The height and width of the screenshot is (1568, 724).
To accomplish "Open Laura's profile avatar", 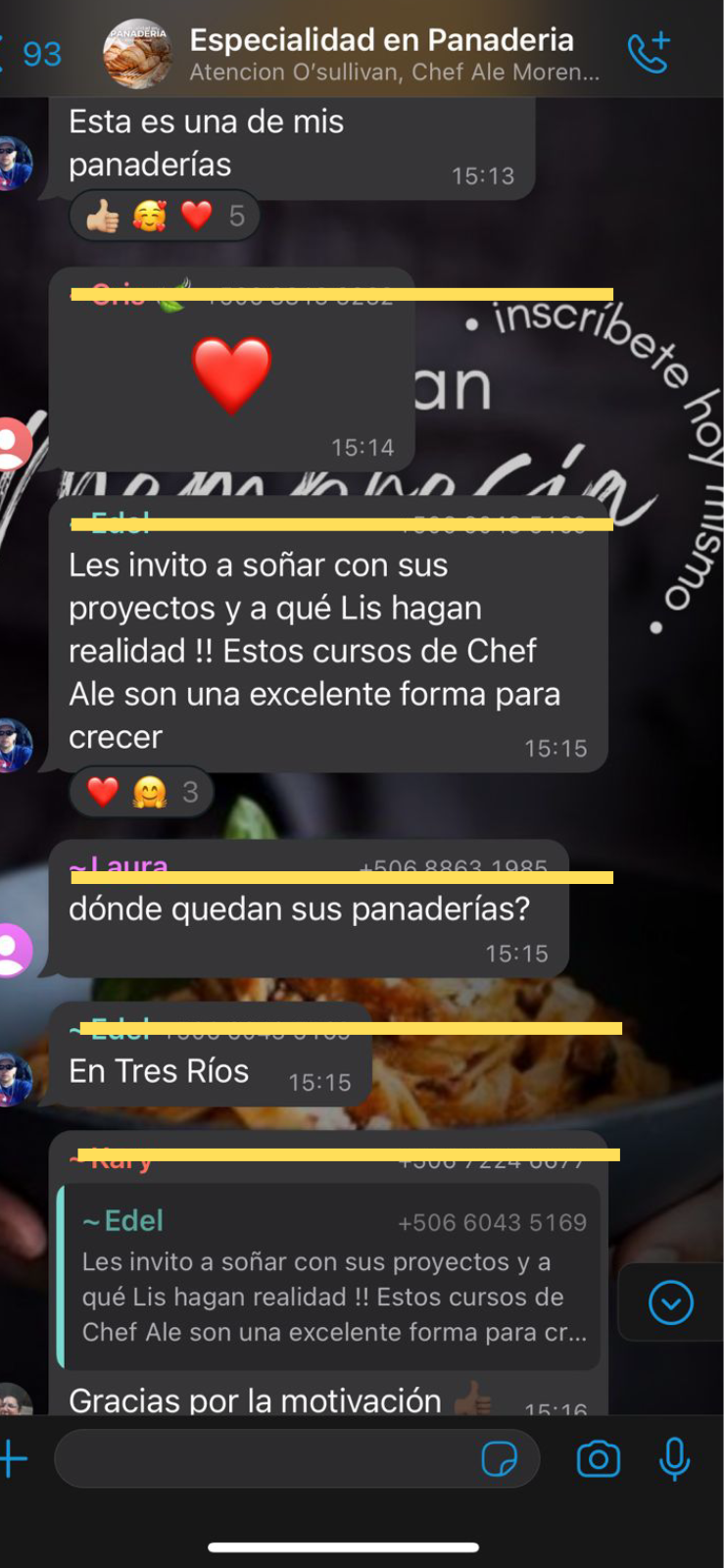I will click(14, 950).
